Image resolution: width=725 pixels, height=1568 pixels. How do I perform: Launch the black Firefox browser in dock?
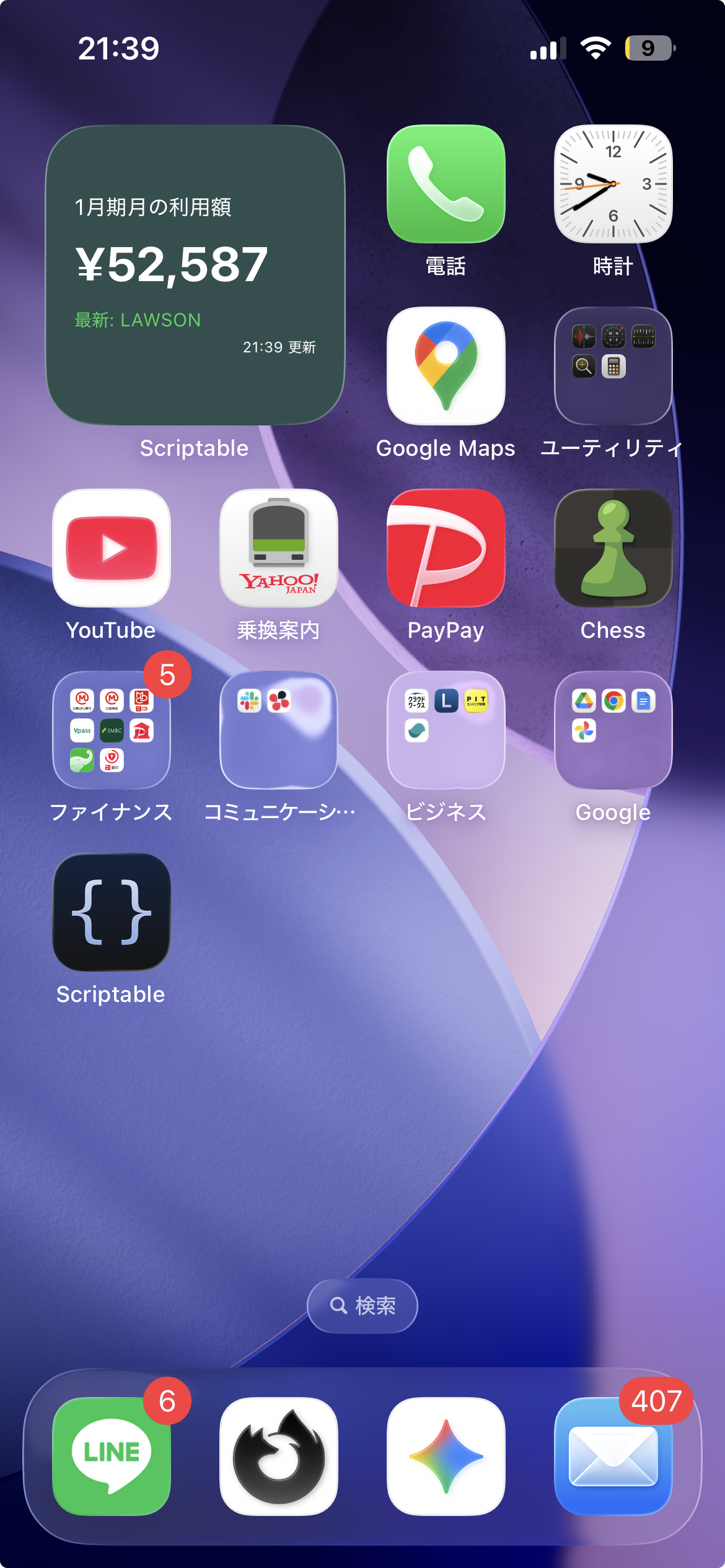[x=278, y=1456]
